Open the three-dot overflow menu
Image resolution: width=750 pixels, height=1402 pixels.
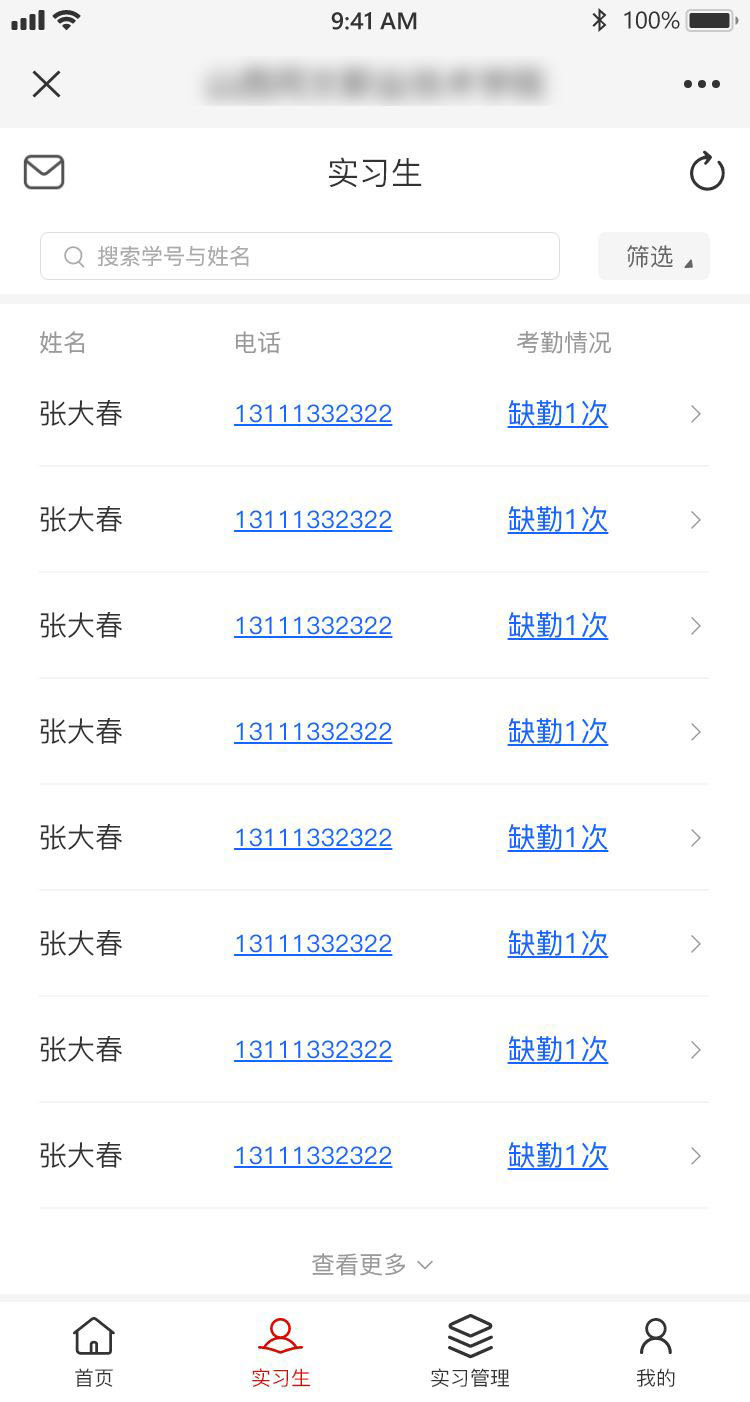702,84
